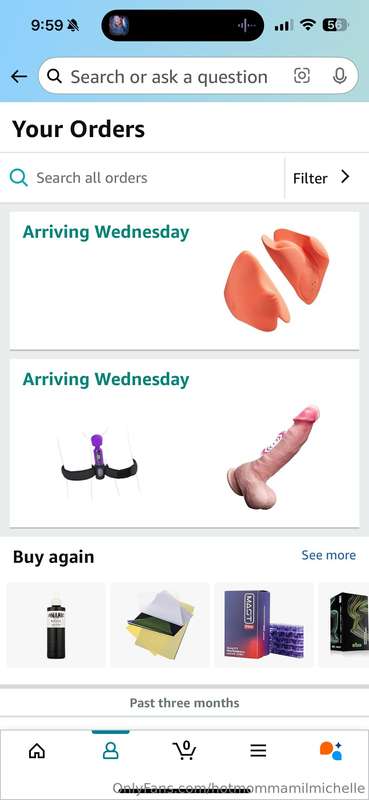369x800 pixels.
Task: Open the second Arriving Wednesday order card
Action: click(184, 443)
